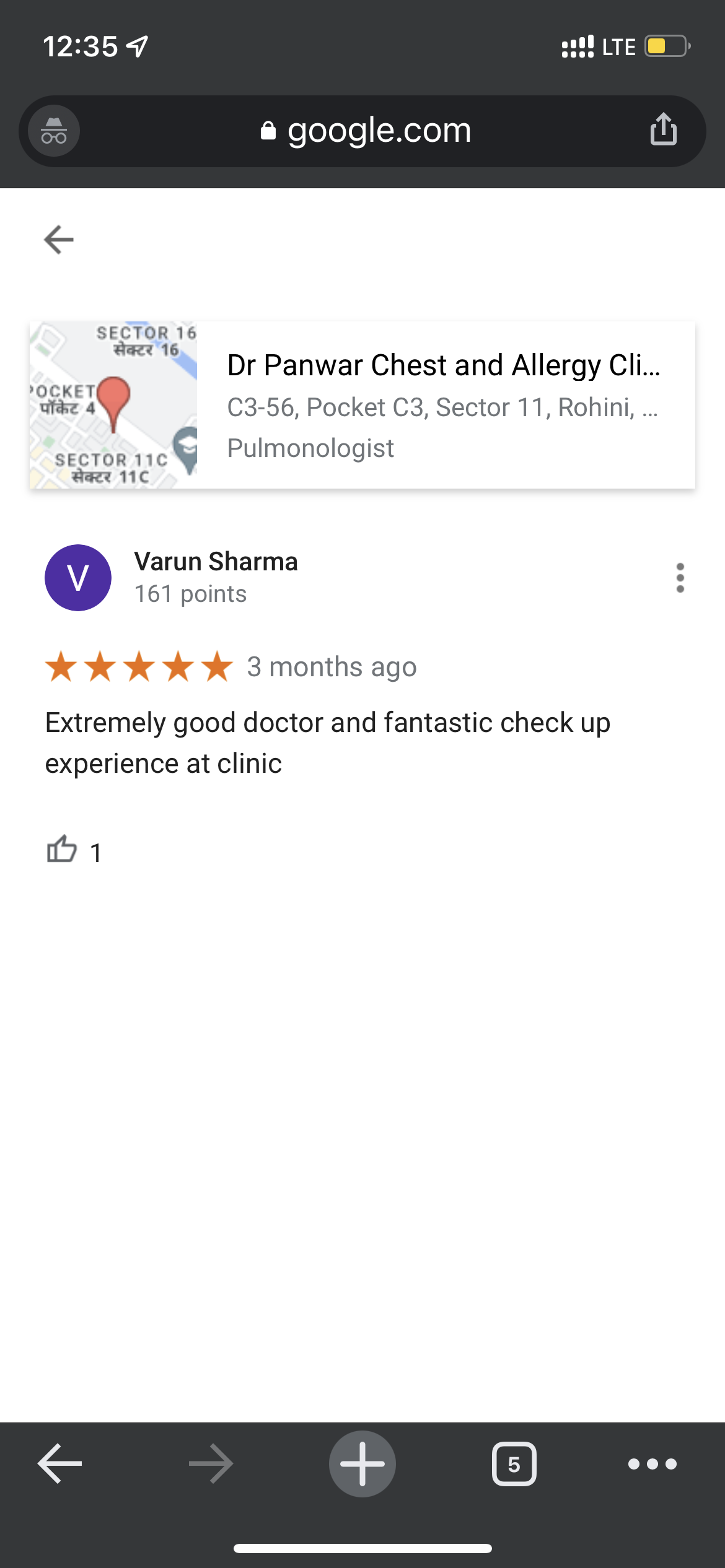The height and width of the screenshot is (1568, 725).
Task: Open Varun Sharma's reviewer profile
Action: 216,562
